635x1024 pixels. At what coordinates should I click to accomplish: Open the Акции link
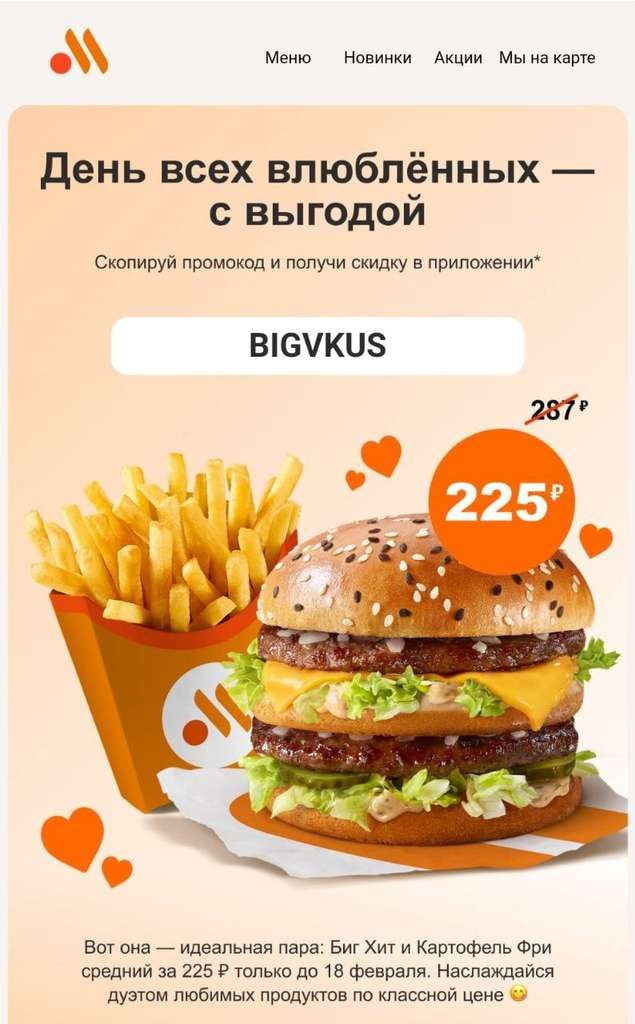click(x=458, y=58)
